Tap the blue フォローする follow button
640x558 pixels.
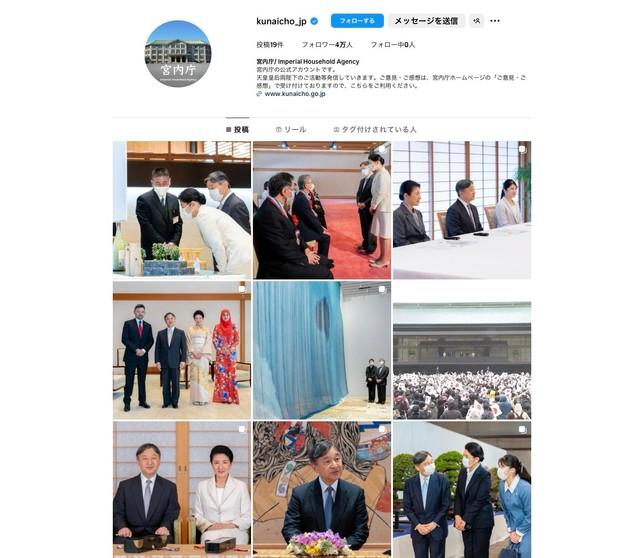click(x=357, y=20)
